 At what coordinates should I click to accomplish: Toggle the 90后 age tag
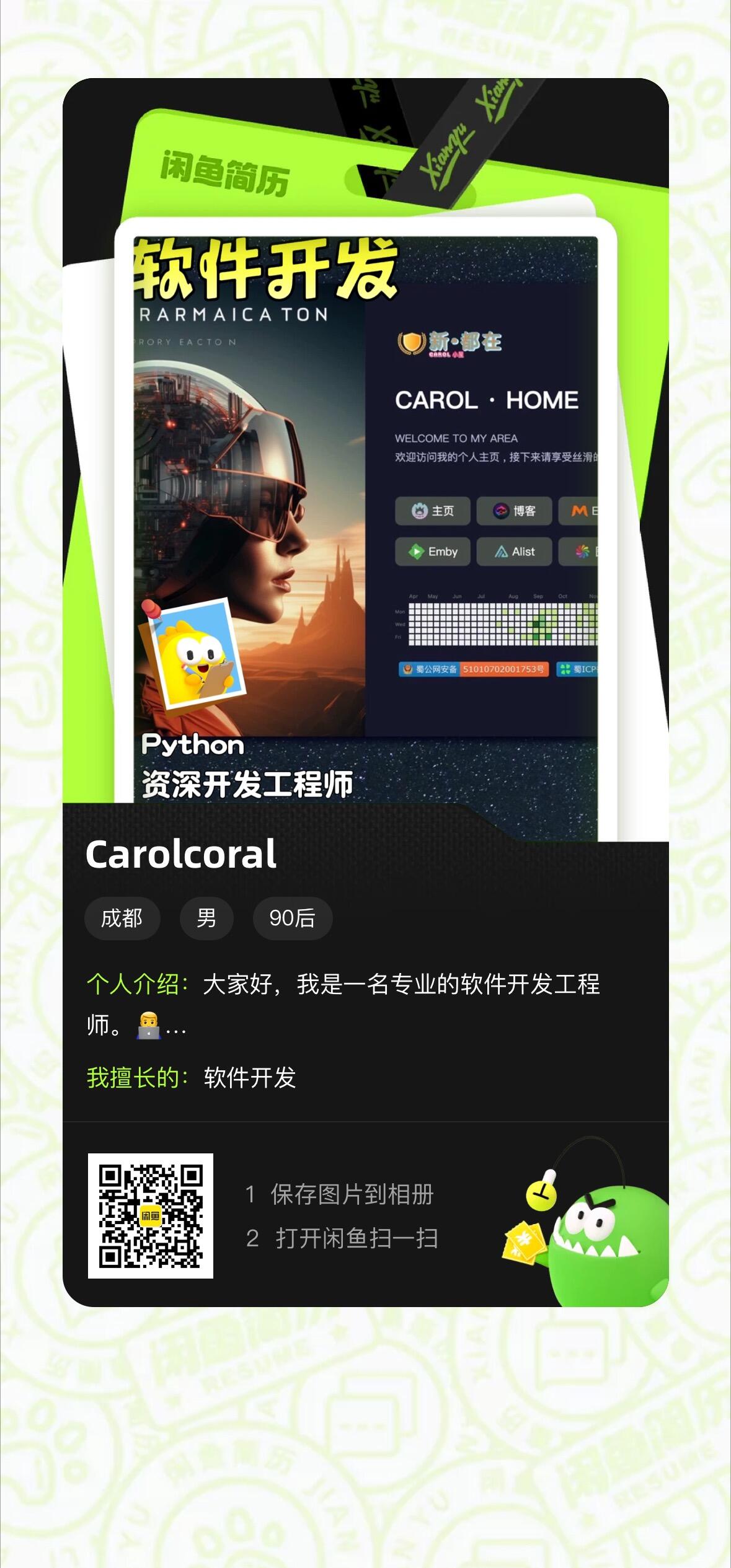pyautogui.click(x=292, y=918)
